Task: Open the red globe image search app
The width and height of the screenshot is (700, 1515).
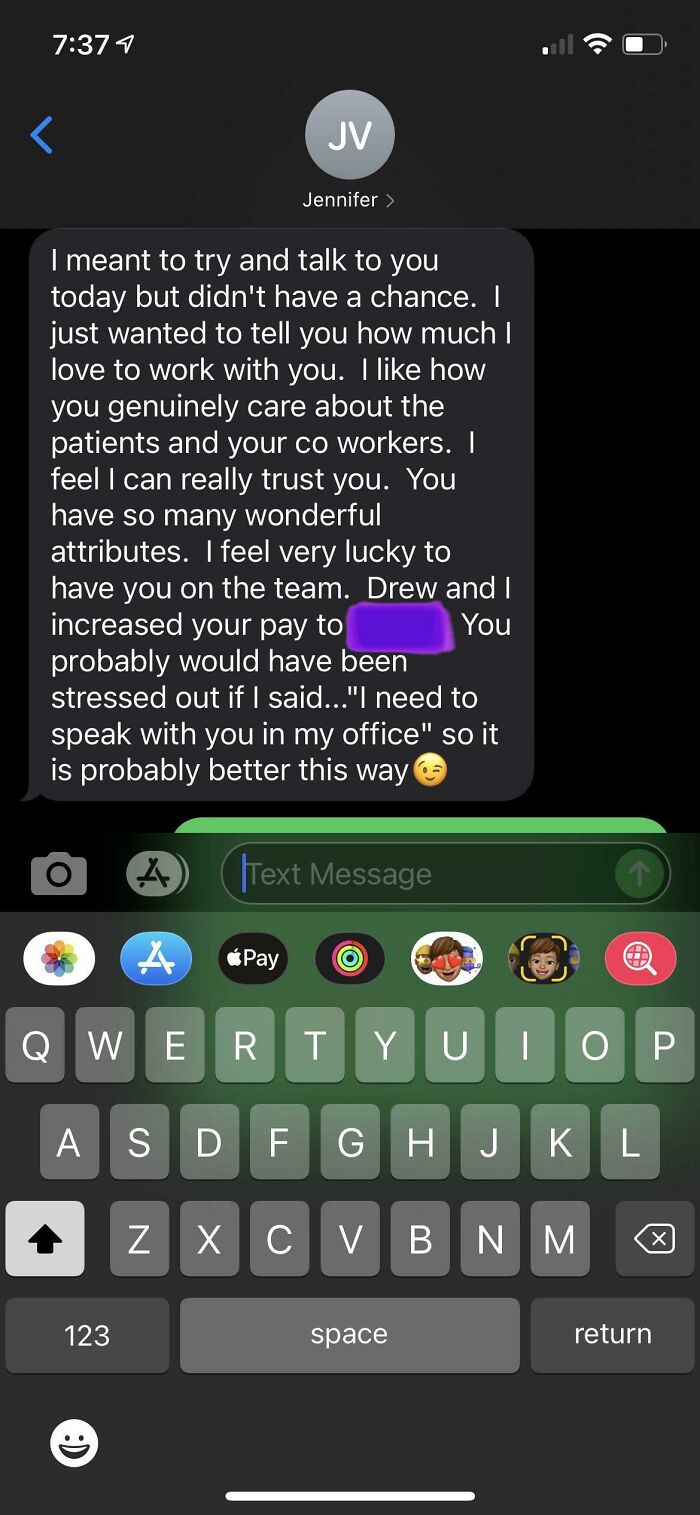Action: (641, 959)
